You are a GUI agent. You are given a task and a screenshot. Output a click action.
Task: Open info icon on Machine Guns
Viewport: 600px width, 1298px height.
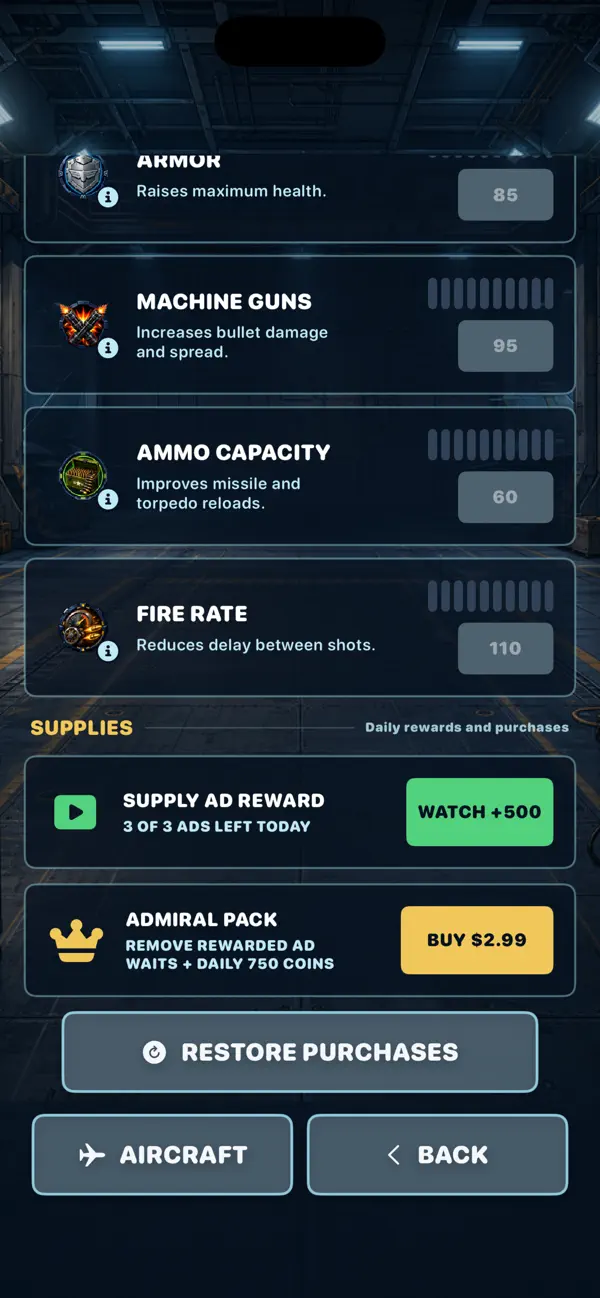pos(108,348)
